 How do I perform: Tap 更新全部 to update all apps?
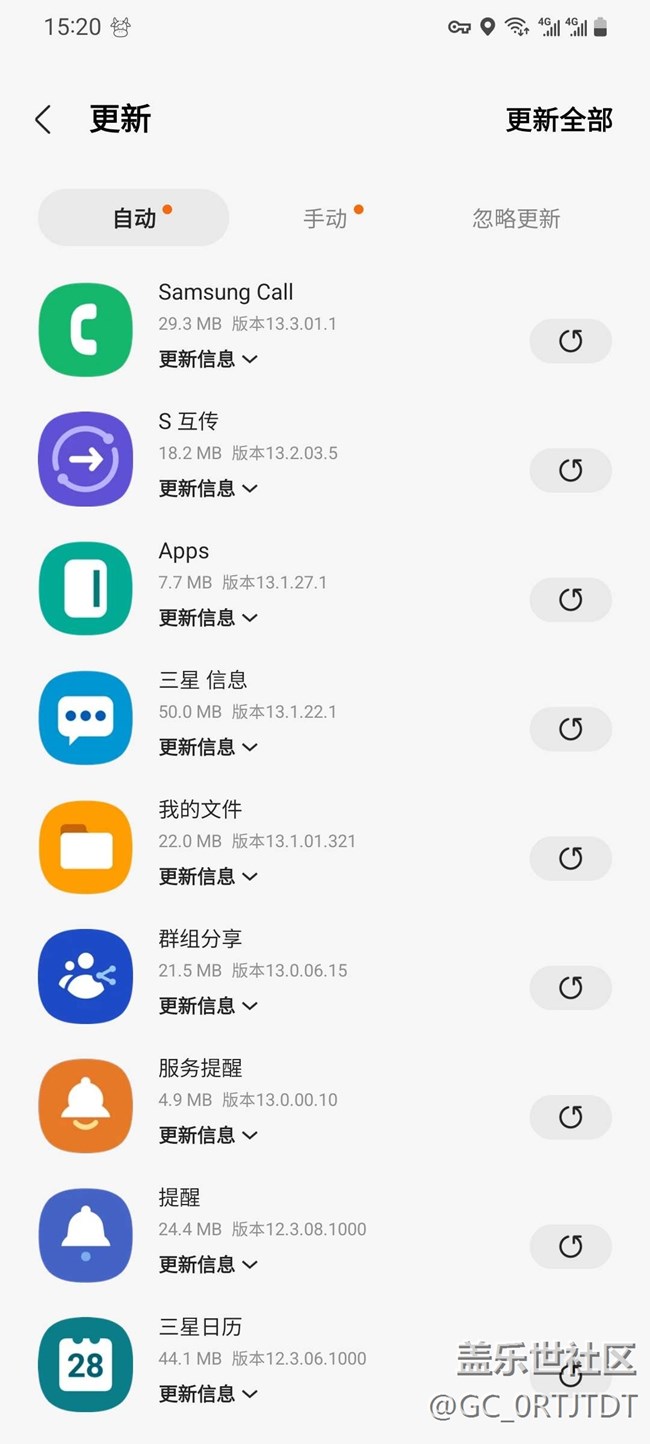tap(558, 120)
